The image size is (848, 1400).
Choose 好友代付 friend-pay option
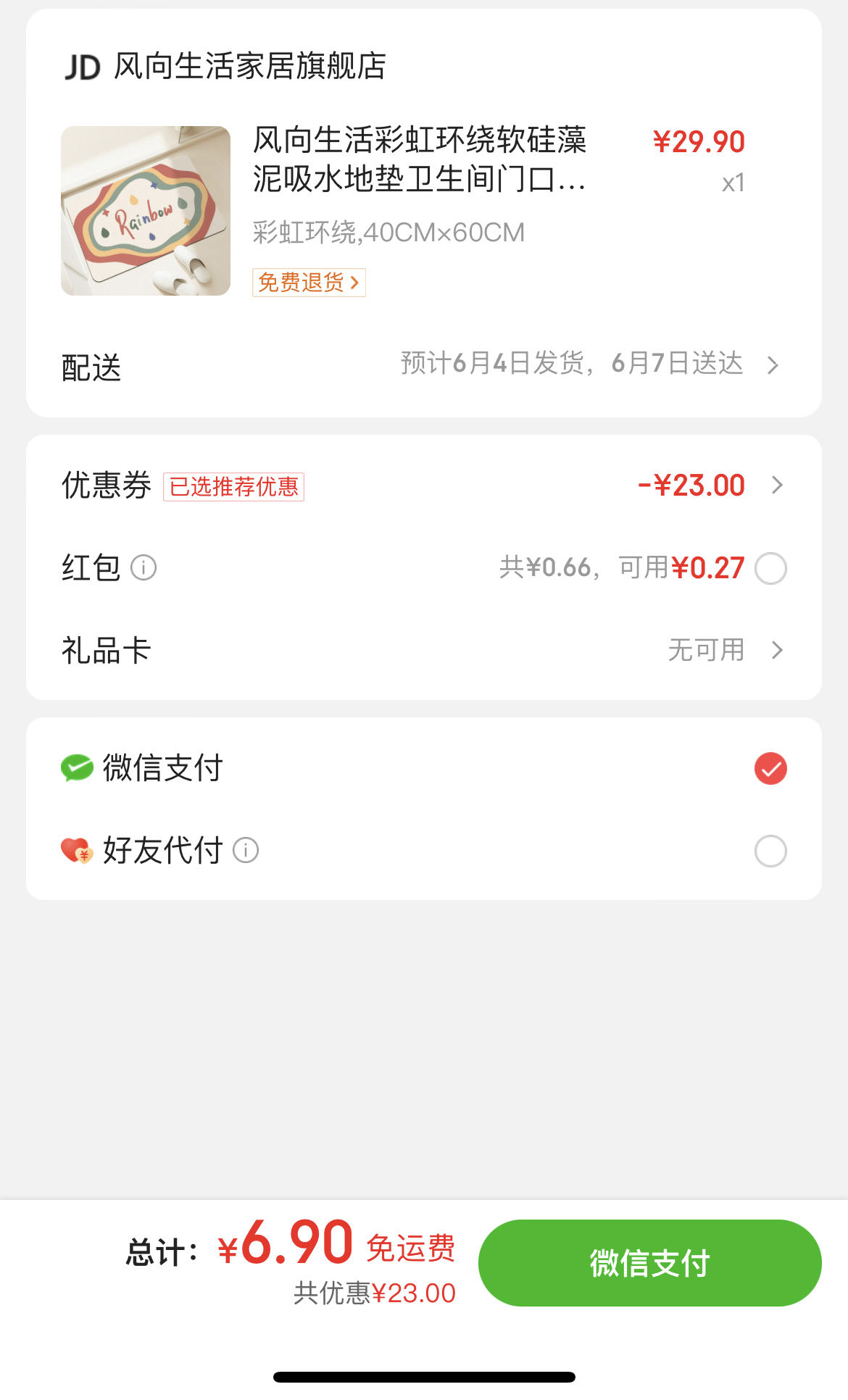click(424, 851)
